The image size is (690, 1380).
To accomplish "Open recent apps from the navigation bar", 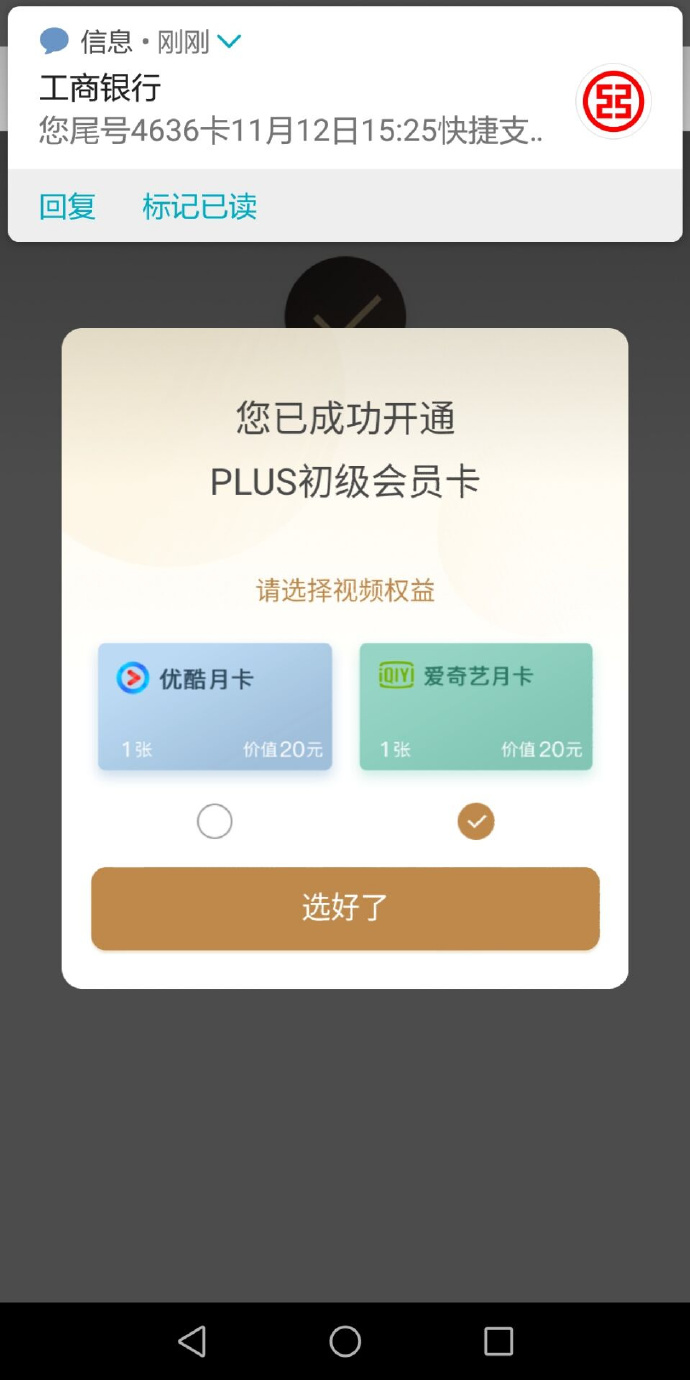I will [x=498, y=1341].
